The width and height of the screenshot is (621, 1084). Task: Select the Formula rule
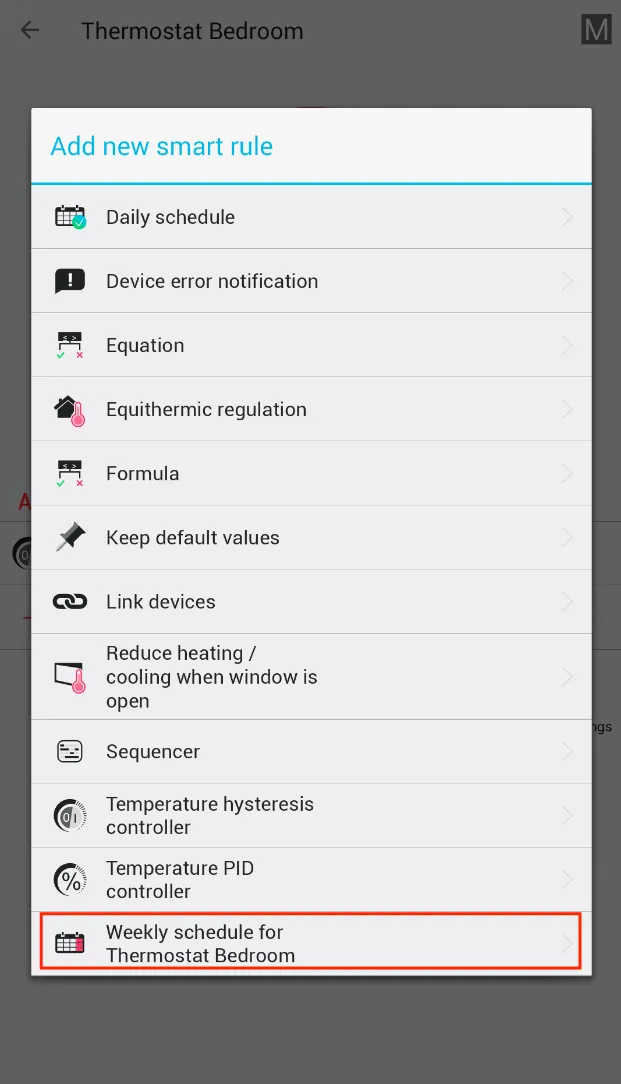(x=310, y=473)
